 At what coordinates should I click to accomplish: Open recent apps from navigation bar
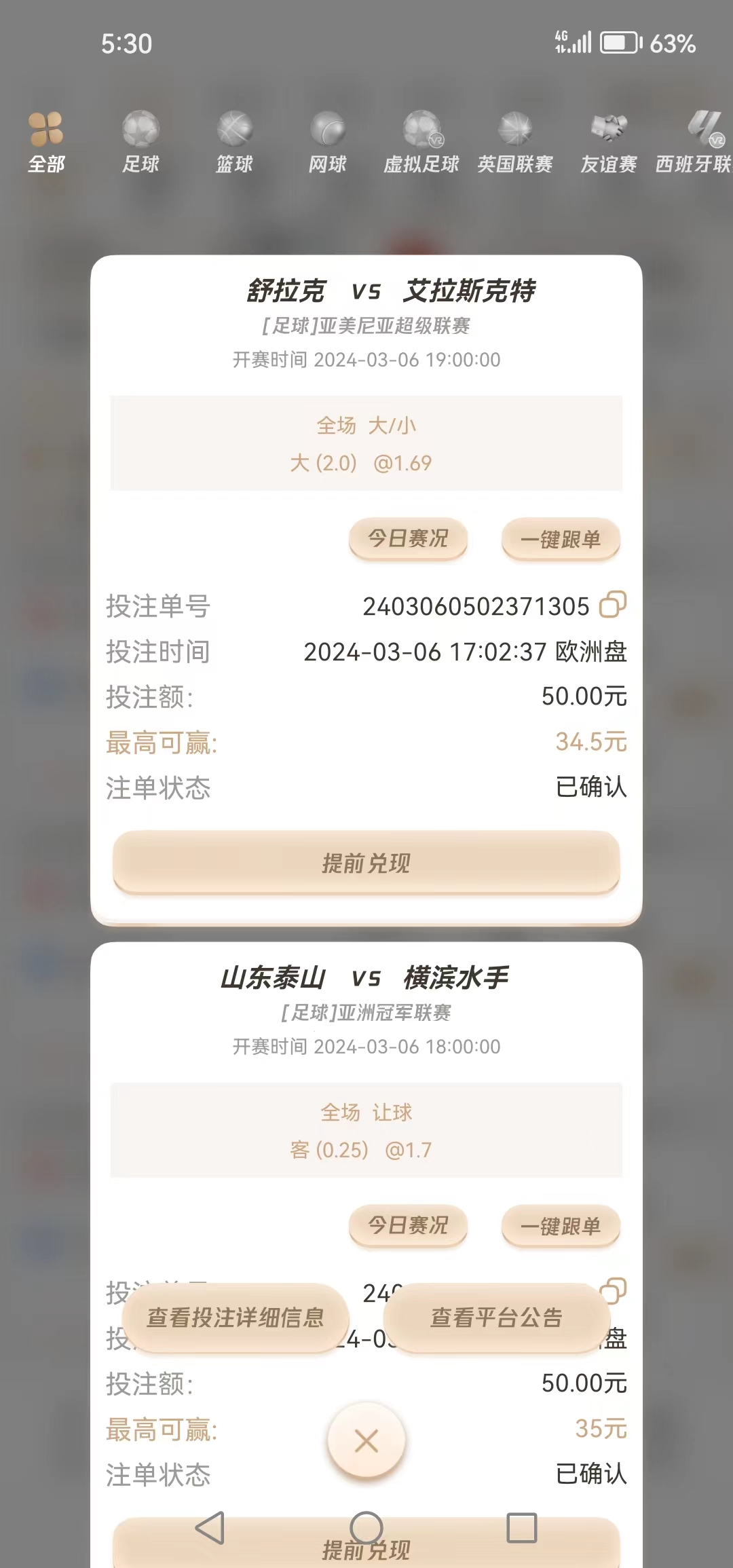click(522, 1528)
